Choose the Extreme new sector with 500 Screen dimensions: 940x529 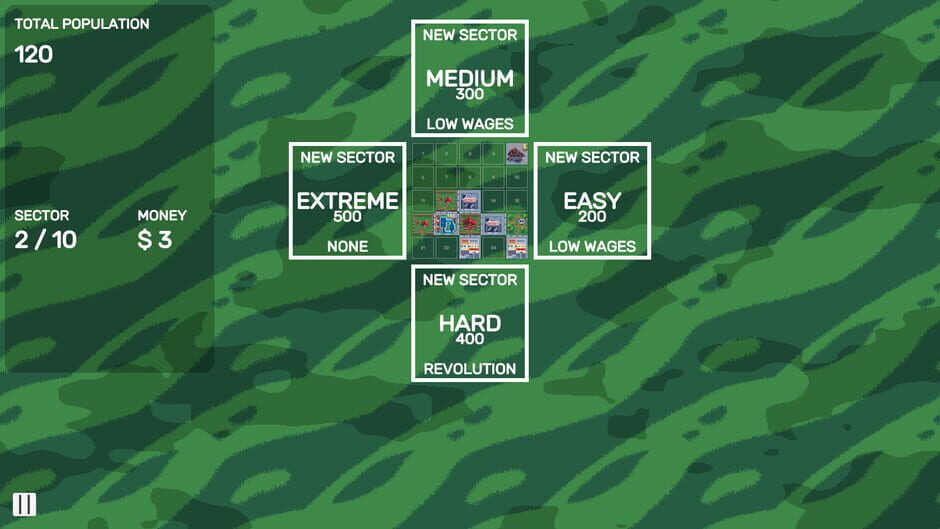click(x=347, y=201)
